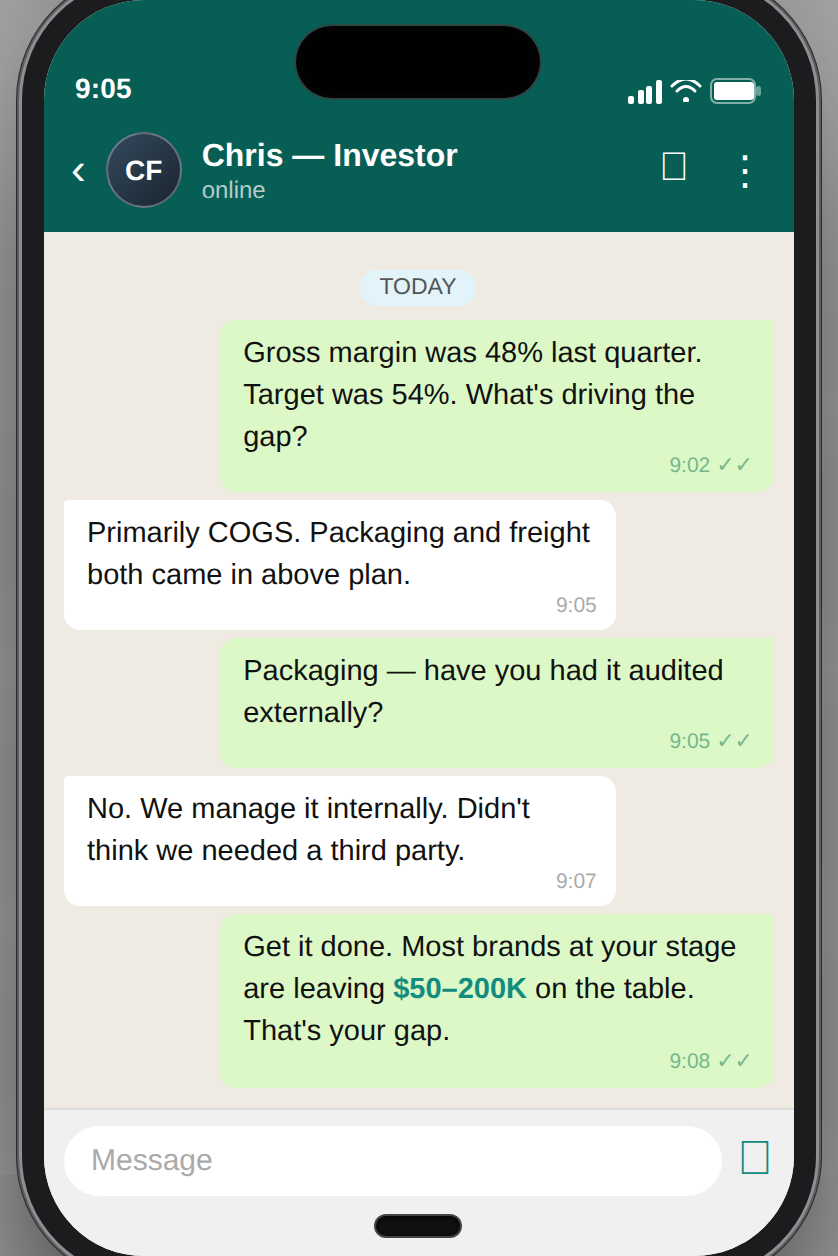Tap the message input field
838x1256 pixels.
click(392, 1160)
